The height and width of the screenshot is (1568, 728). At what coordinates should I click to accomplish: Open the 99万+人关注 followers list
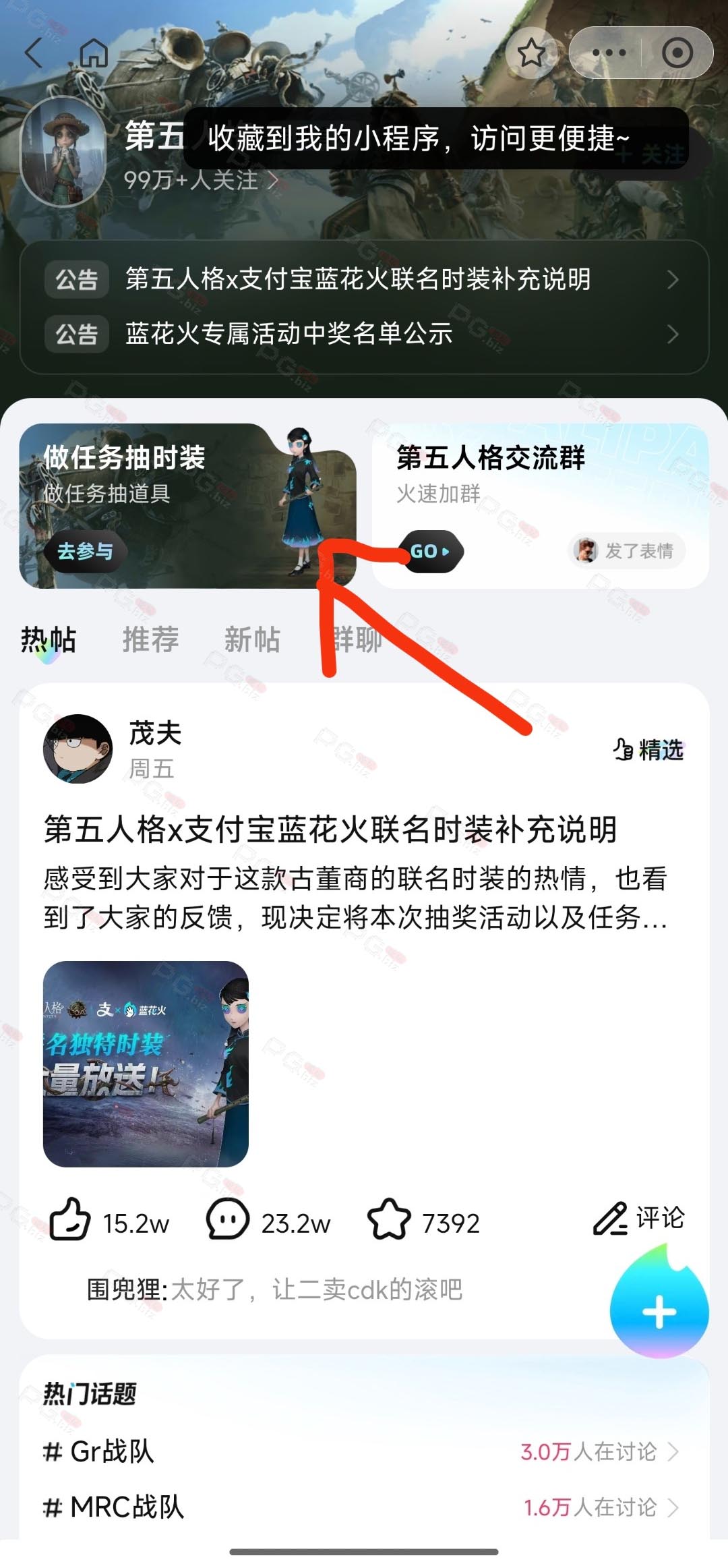(201, 180)
